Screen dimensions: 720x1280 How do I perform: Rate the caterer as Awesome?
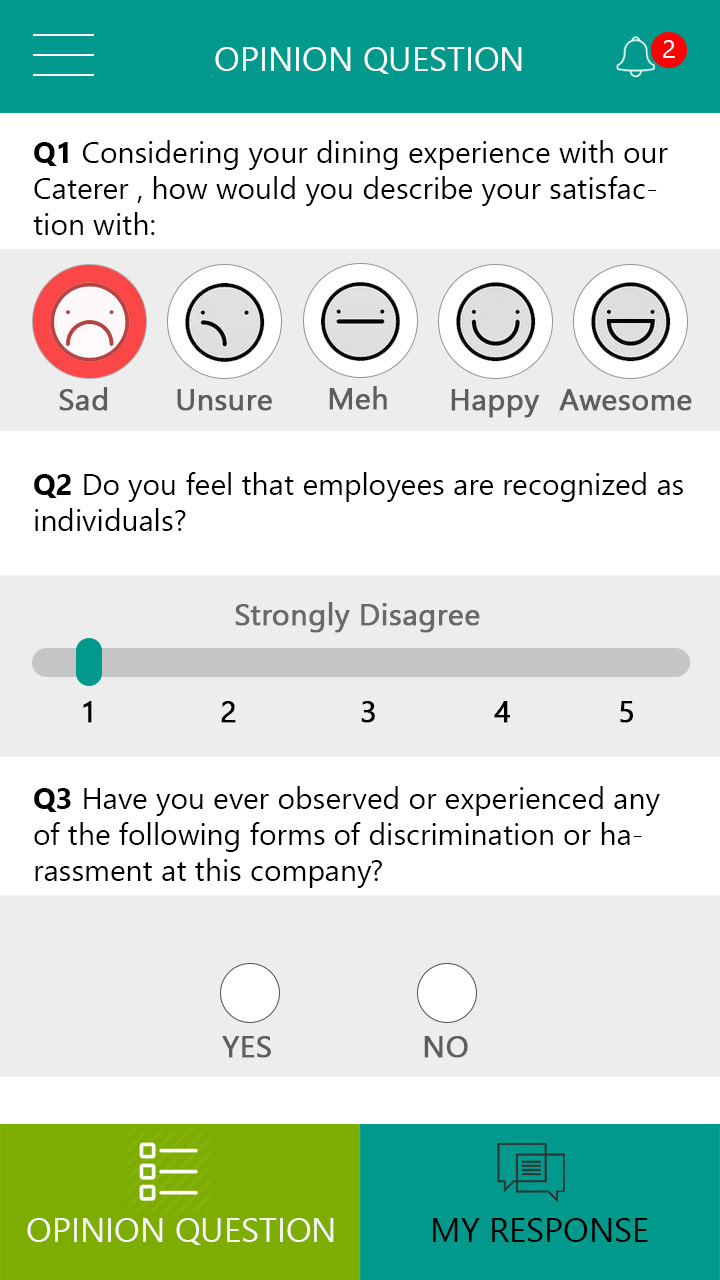pyautogui.click(x=630, y=322)
